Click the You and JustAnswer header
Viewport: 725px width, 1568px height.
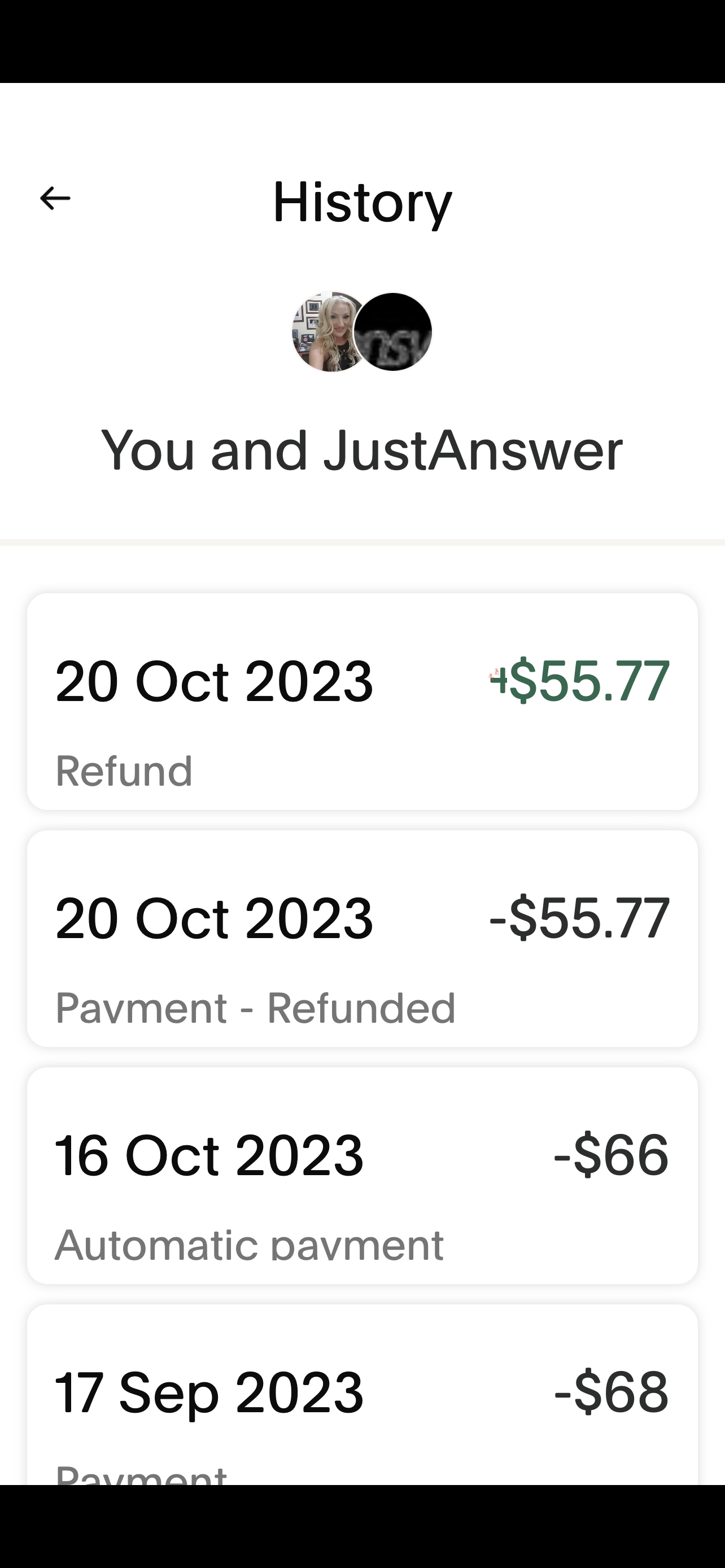[361, 449]
